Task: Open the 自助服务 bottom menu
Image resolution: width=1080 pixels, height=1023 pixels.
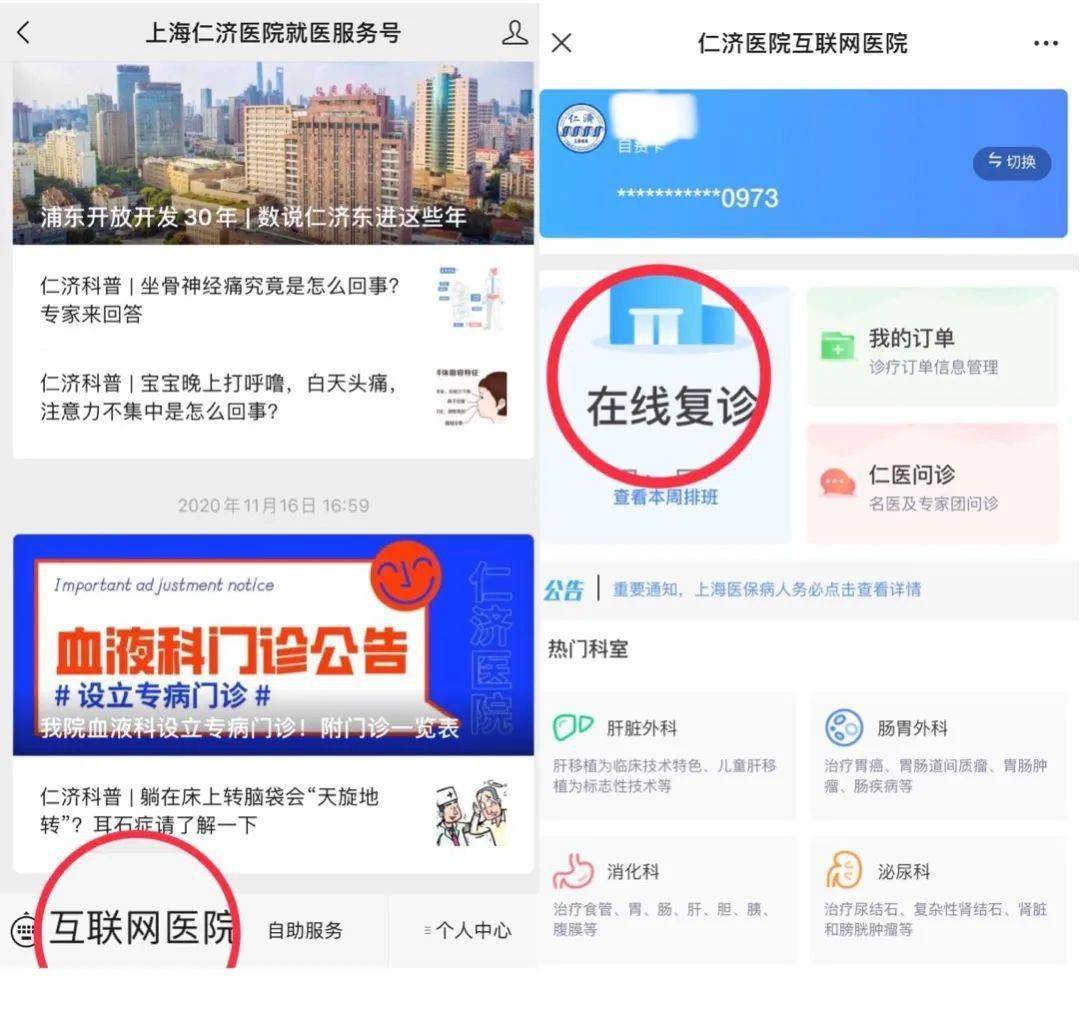Action: (305, 930)
